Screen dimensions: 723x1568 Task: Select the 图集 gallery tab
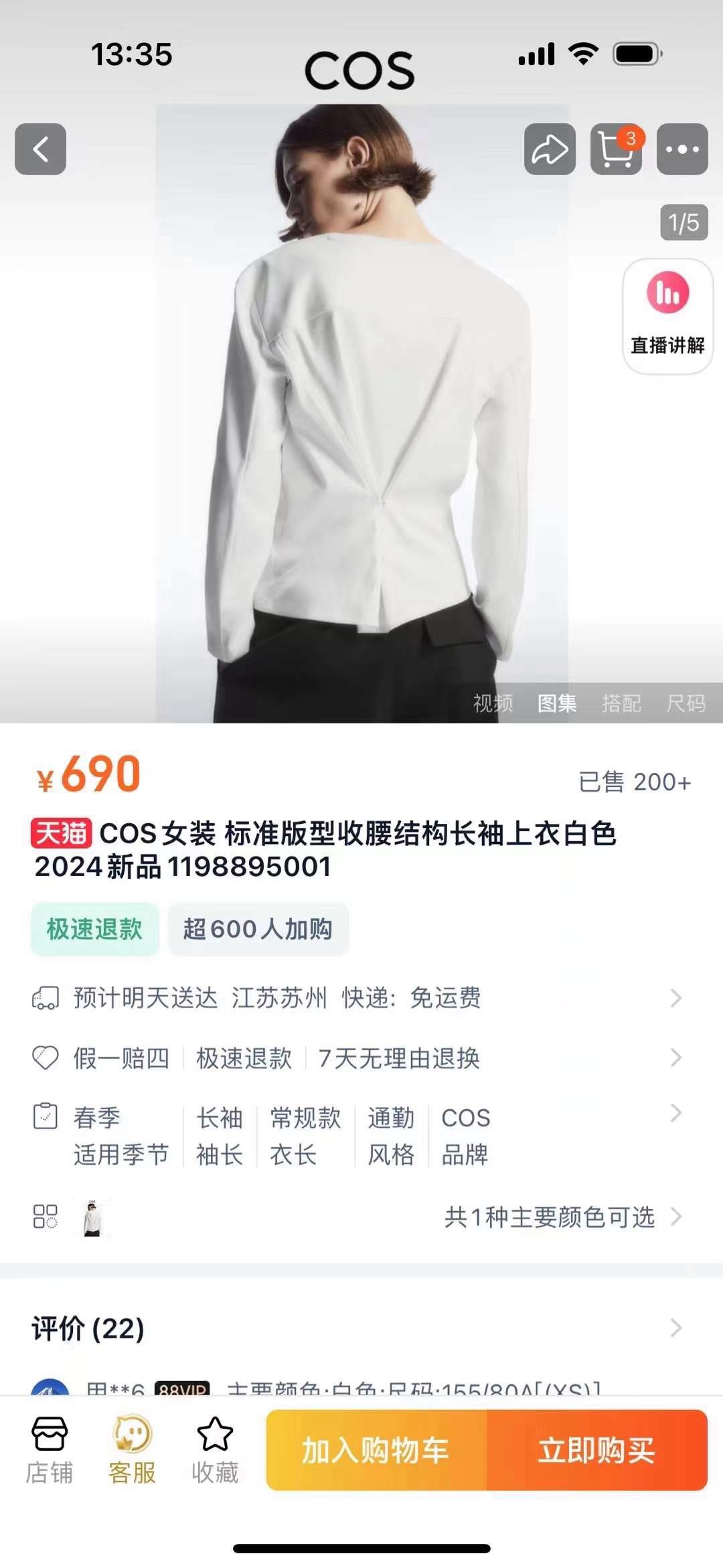pyautogui.click(x=557, y=703)
